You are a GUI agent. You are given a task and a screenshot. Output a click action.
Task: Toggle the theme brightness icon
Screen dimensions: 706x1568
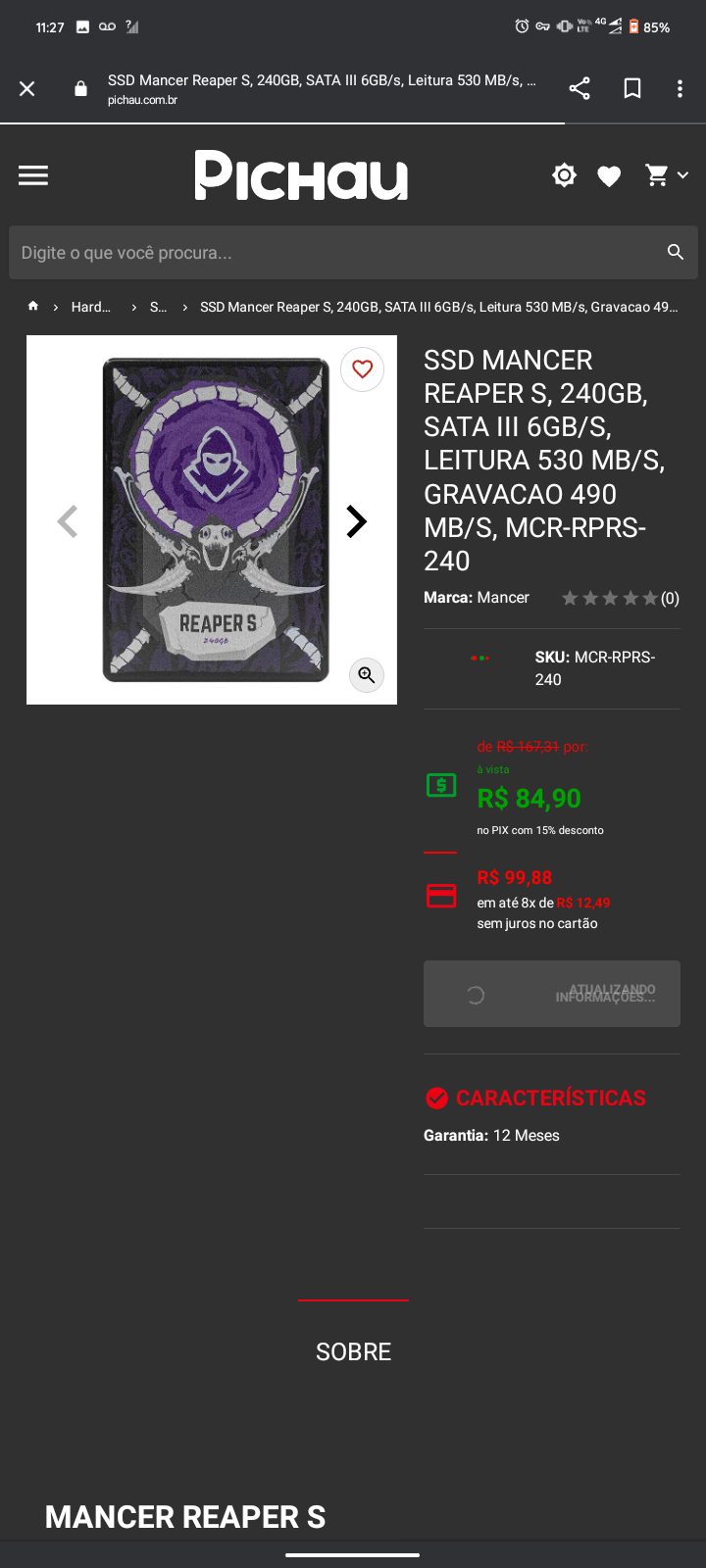564,175
